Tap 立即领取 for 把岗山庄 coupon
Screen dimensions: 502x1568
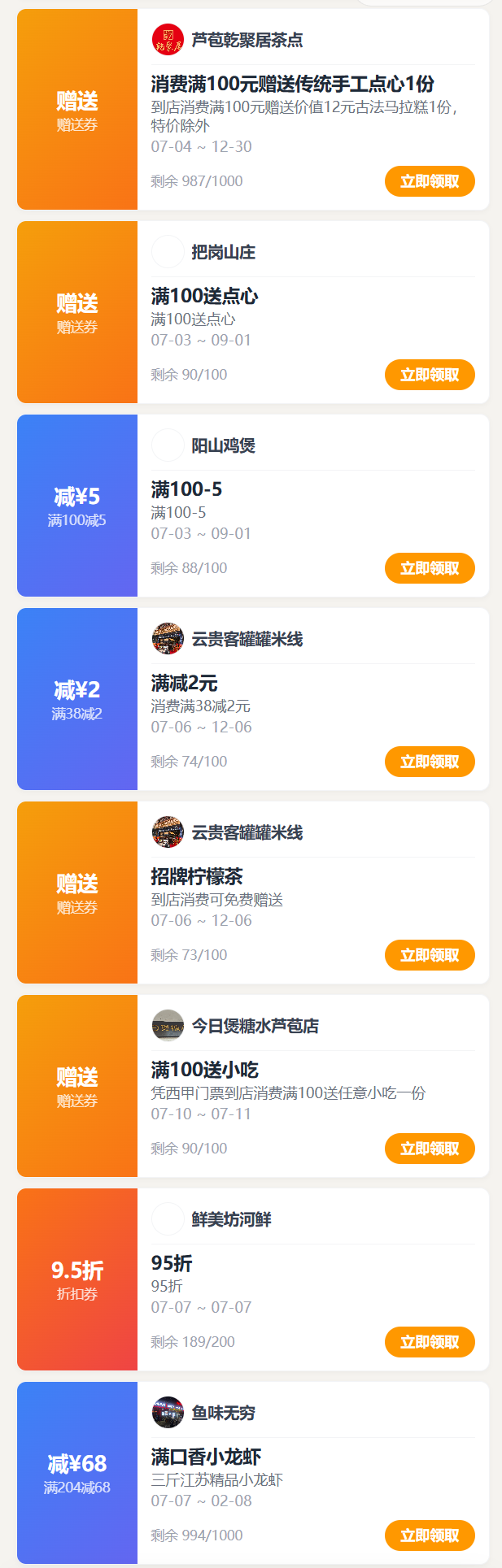point(430,375)
